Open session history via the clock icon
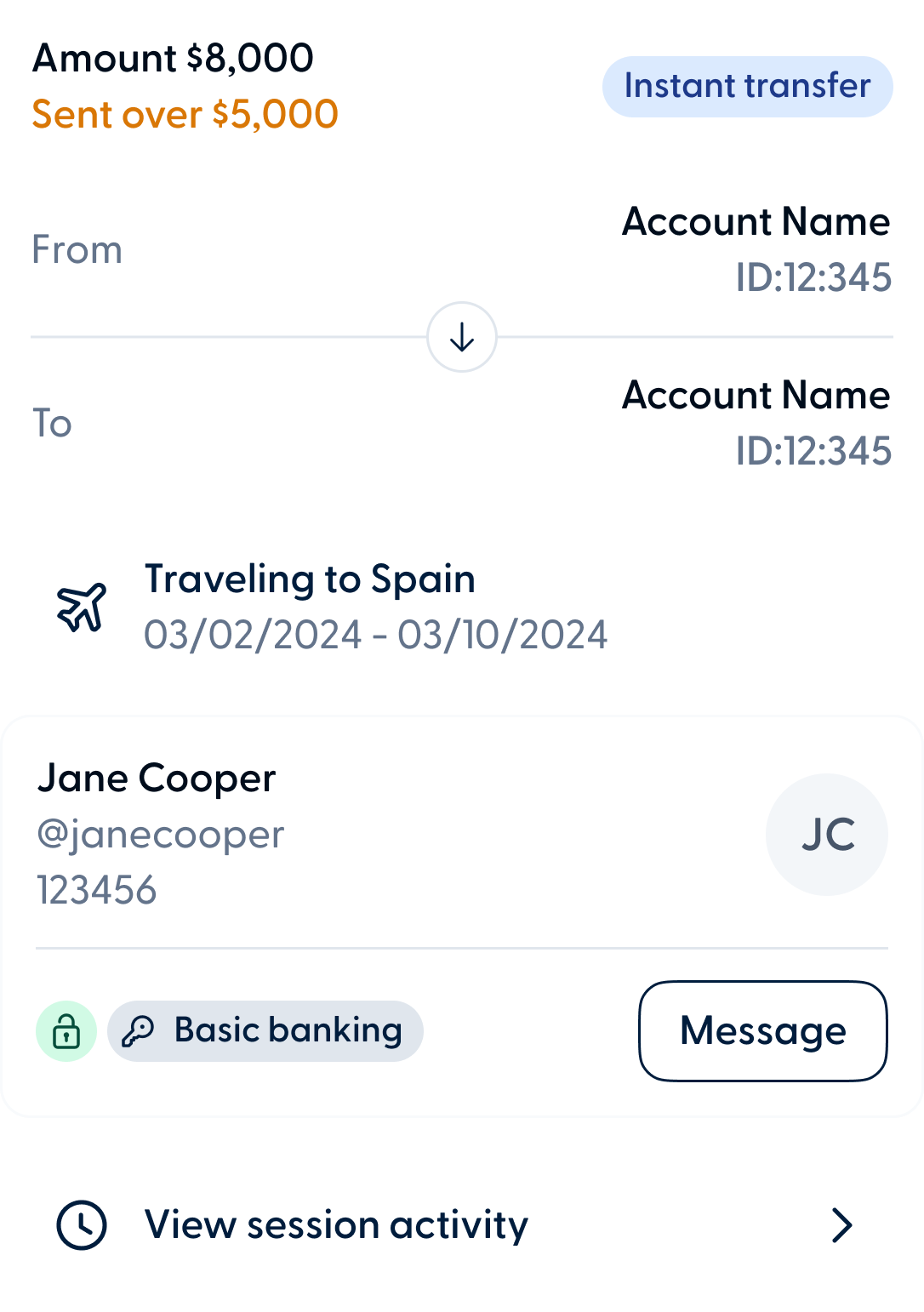 pyautogui.click(x=82, y=1224)
